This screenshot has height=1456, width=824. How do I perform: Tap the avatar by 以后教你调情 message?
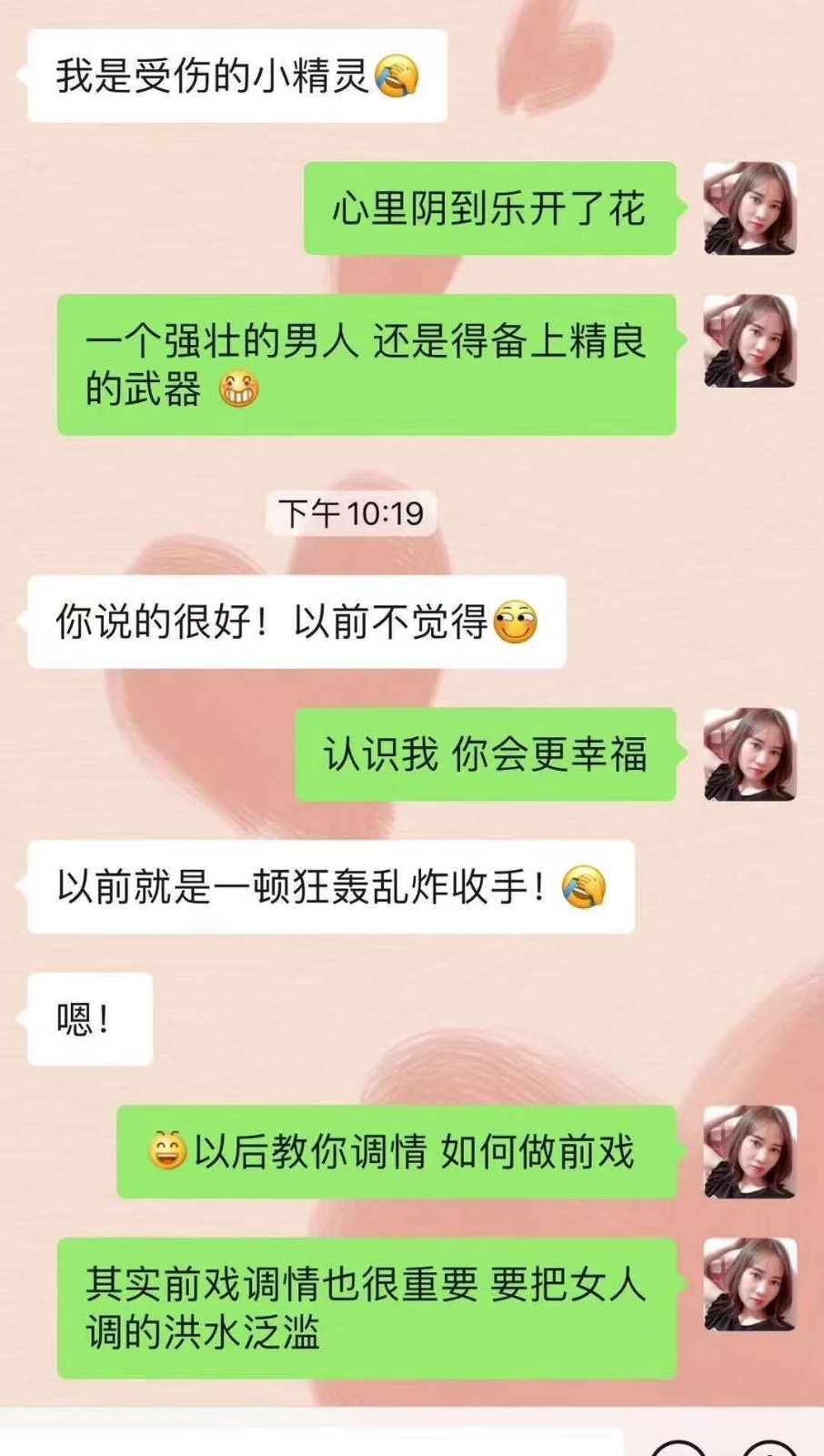click(750, 1152)
